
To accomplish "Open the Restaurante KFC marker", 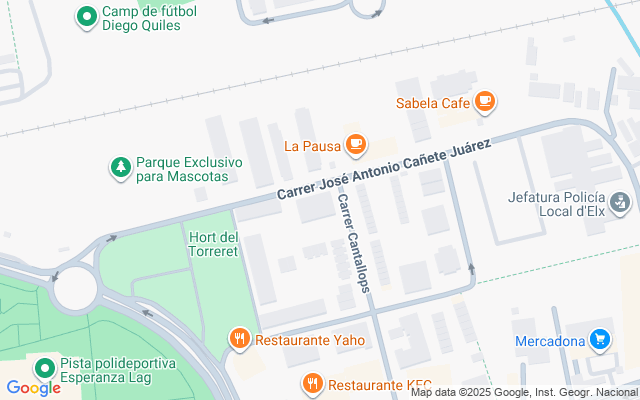I will coord(313,384).
